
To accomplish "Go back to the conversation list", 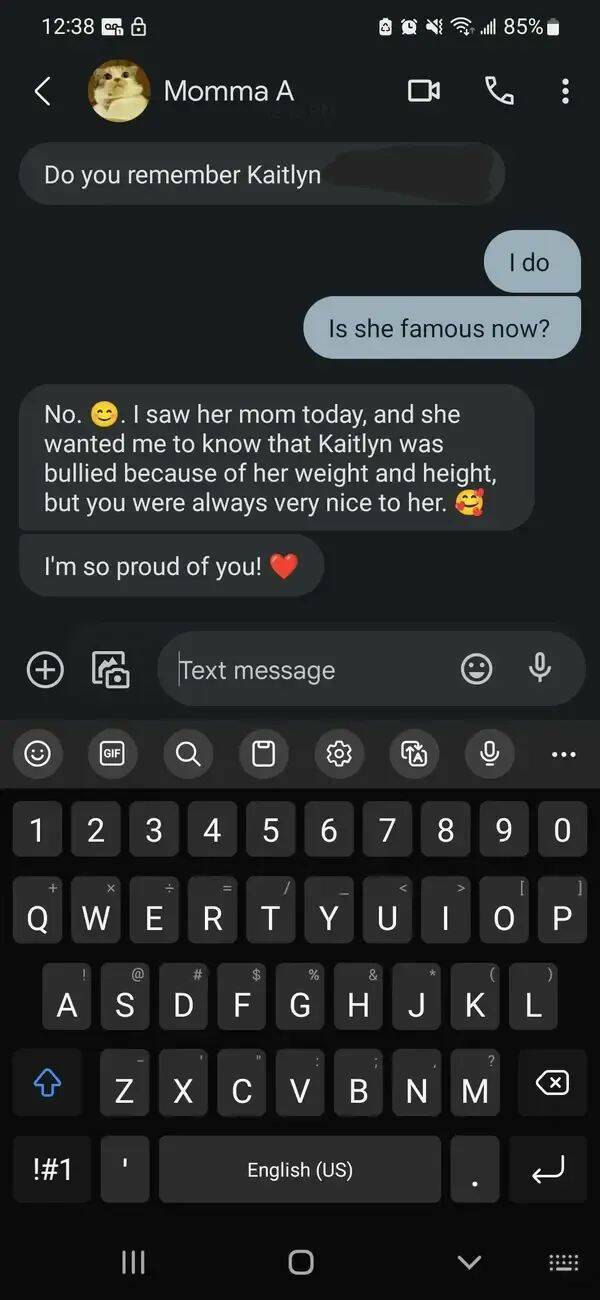I will pos(42,92).
